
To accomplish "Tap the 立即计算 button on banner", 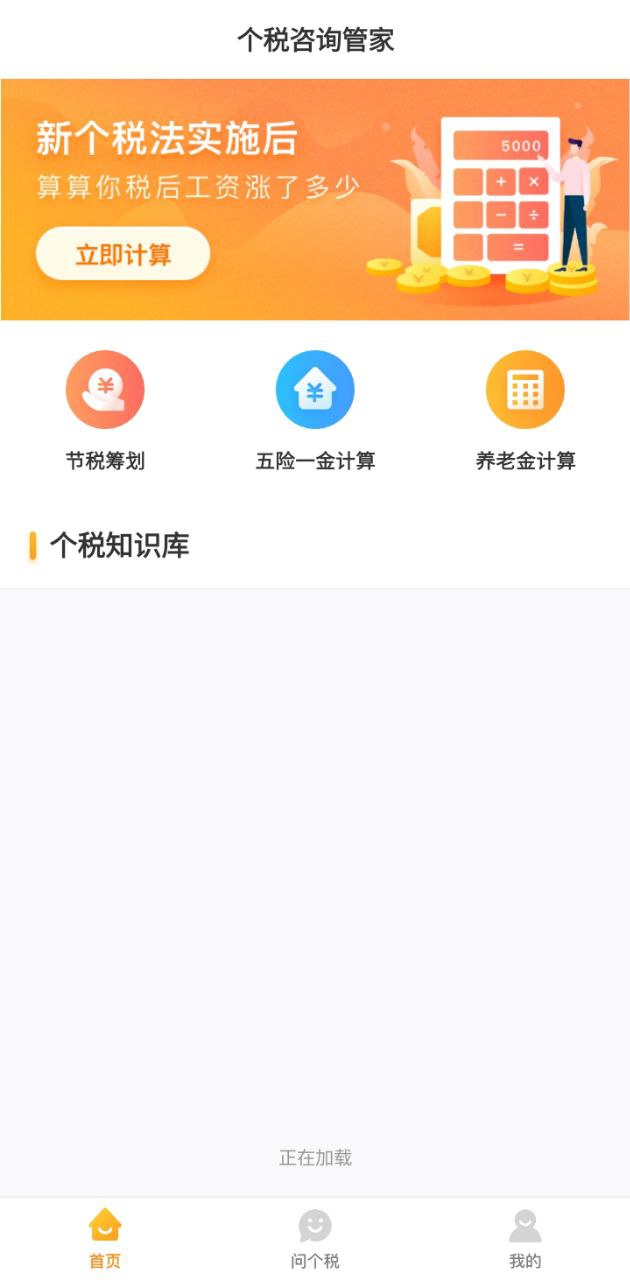I will click(x=123, y=254).
